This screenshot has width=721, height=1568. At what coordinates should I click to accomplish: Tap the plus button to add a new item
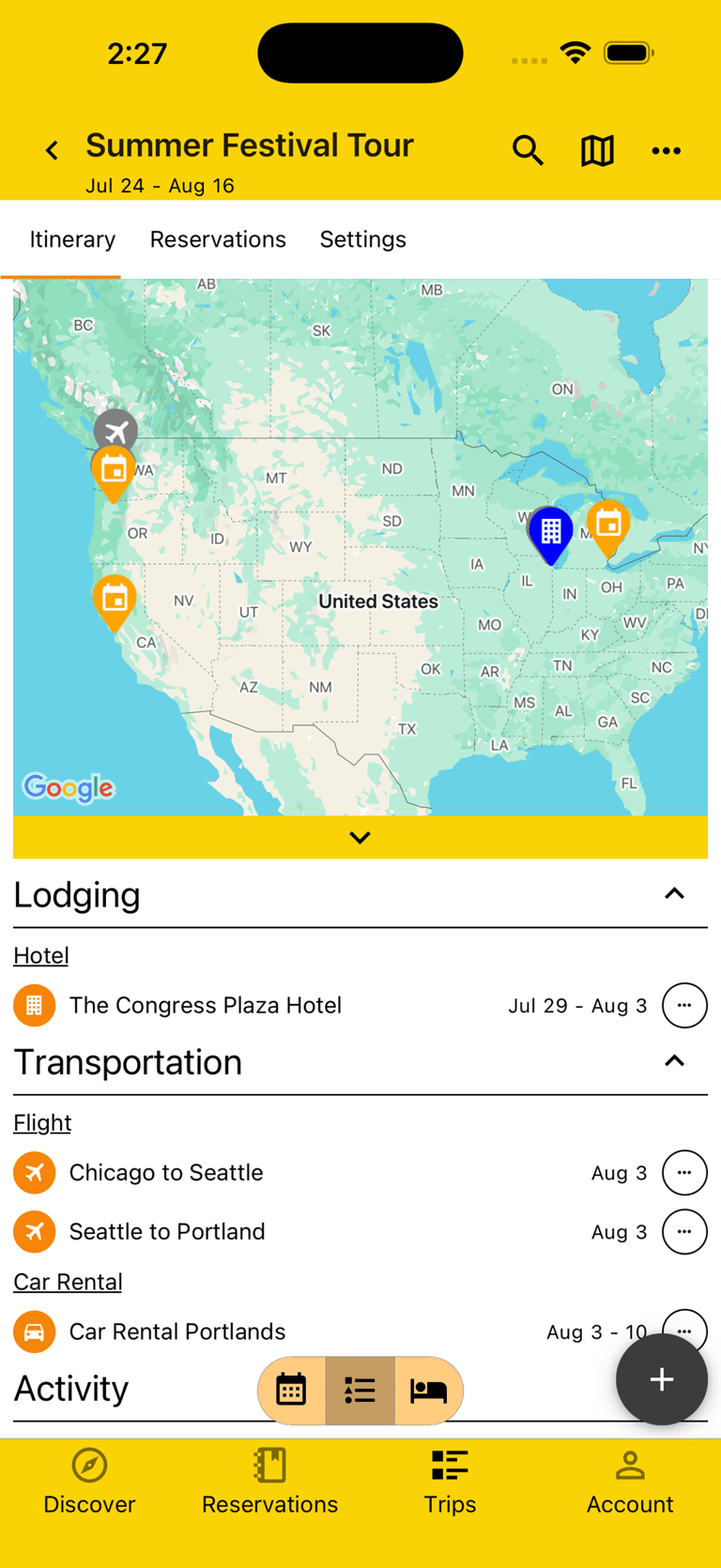click(662, 1379)
